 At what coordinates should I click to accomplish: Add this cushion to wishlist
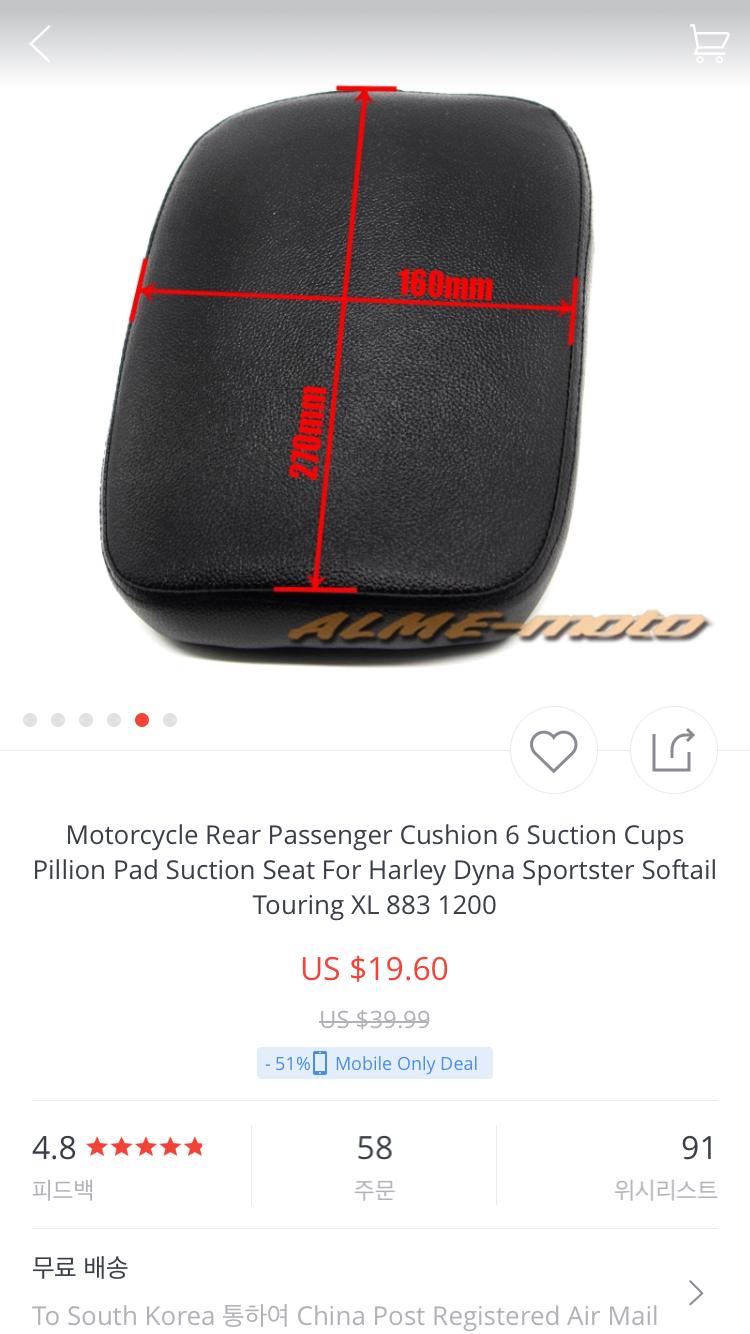tap(554, 750)
